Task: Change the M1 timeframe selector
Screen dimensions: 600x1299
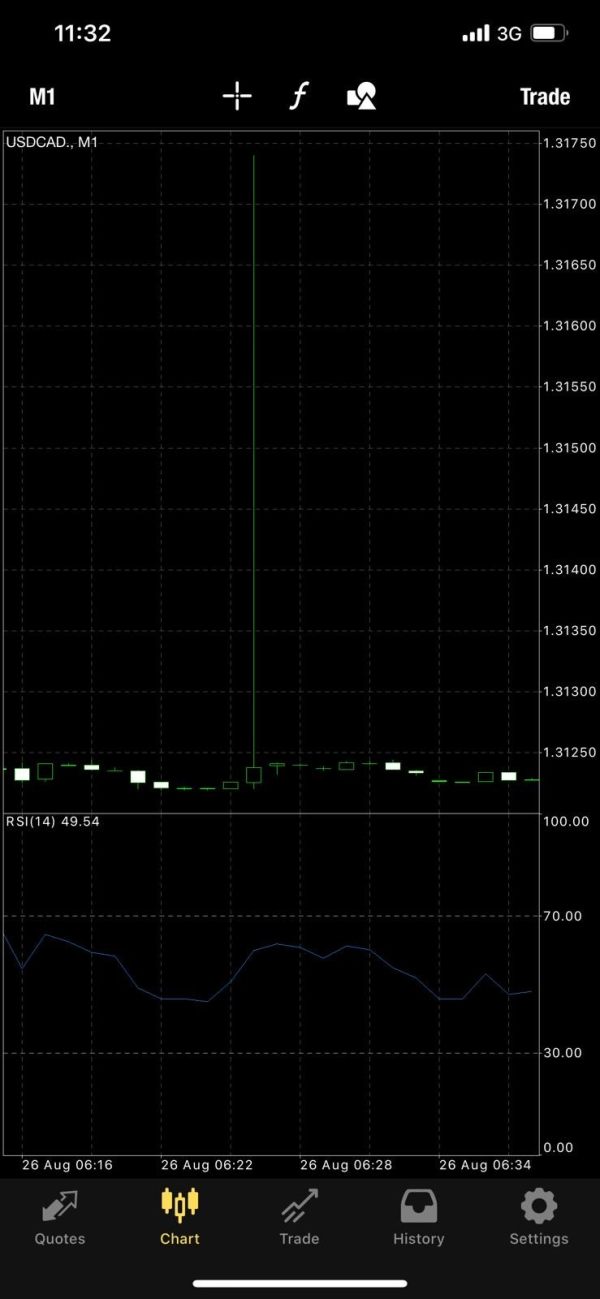Action: (42, 97)
